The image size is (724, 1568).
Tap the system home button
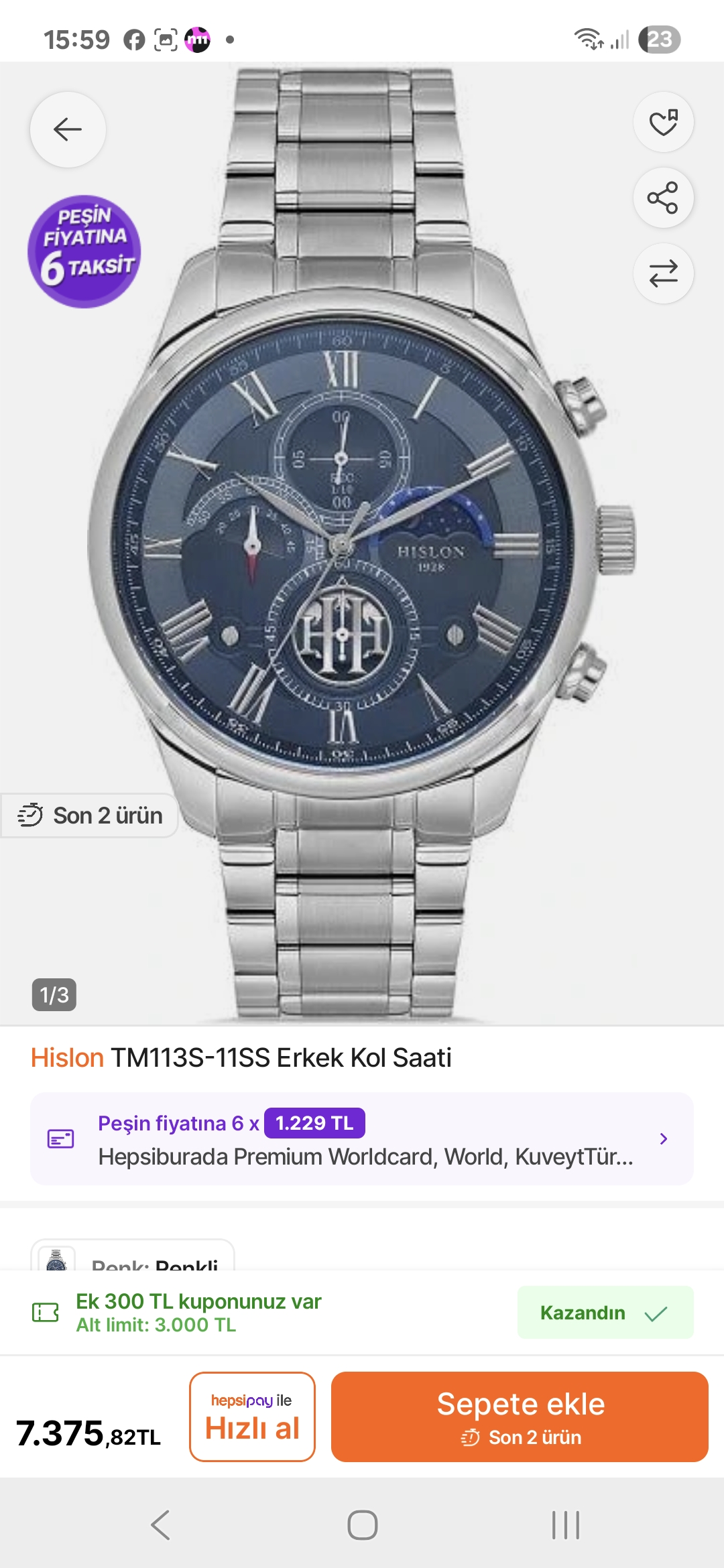coord(362,1525)
